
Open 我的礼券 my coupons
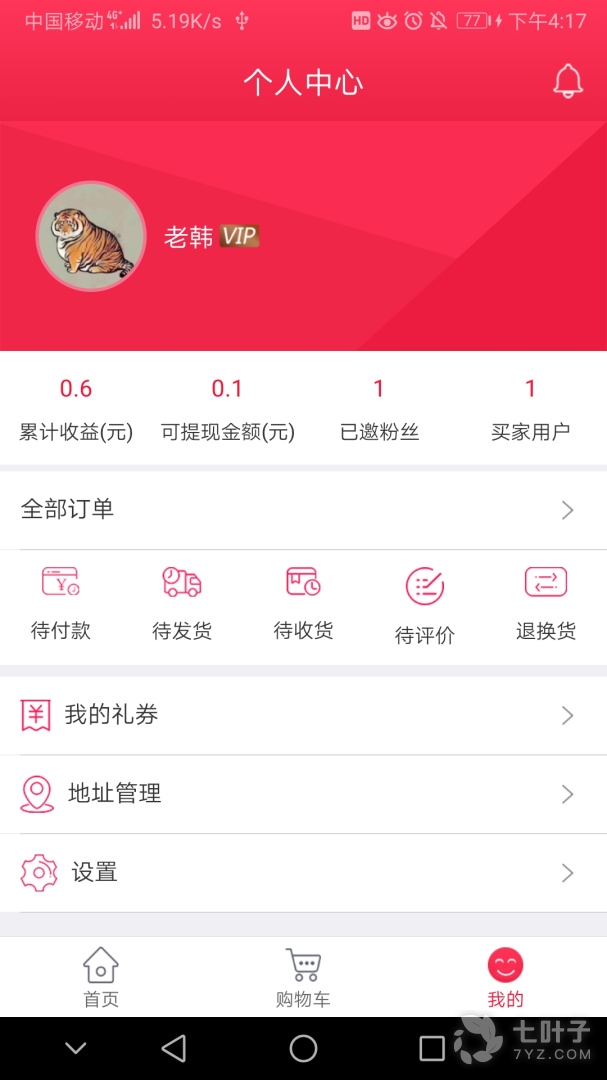click(x=303, y=716)
